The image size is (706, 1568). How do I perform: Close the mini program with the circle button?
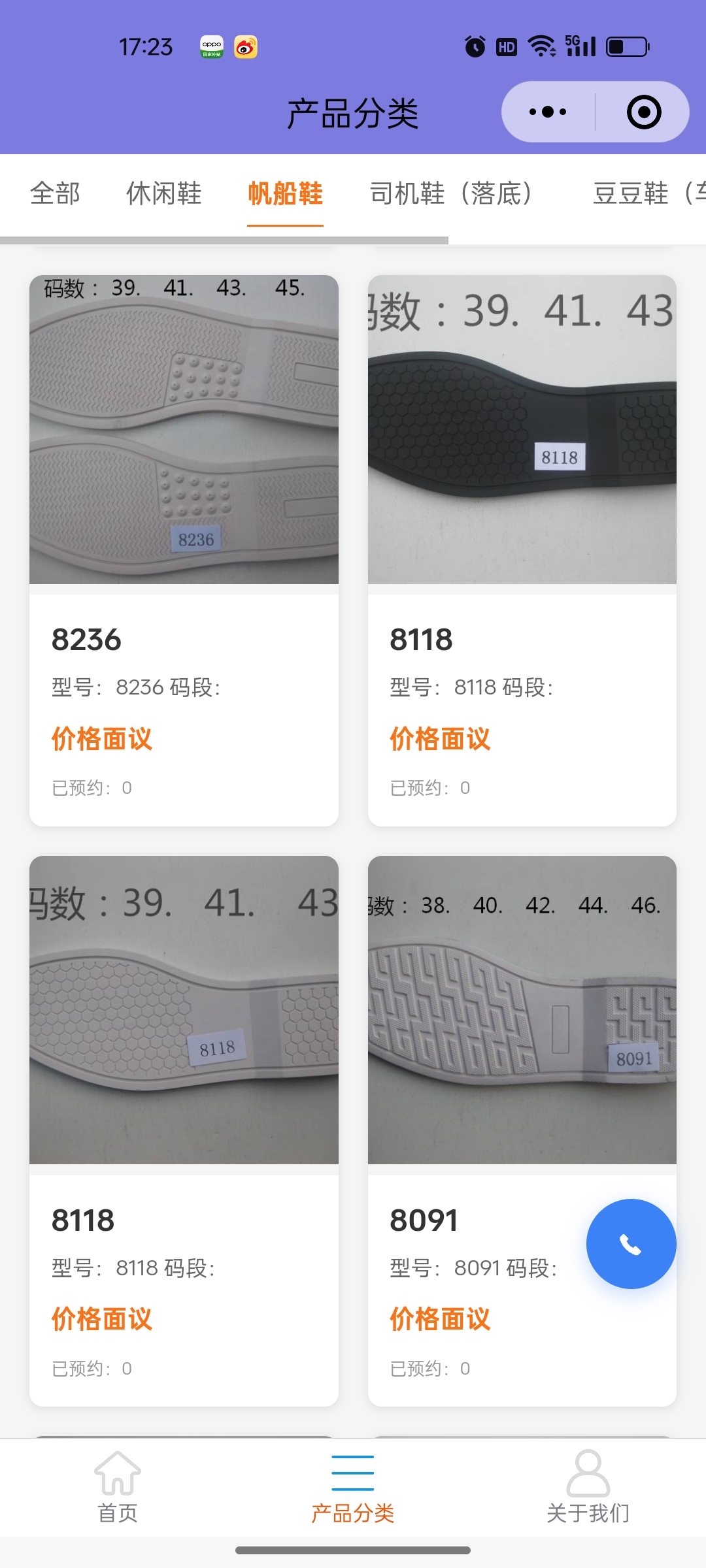[x=643, y=112]
